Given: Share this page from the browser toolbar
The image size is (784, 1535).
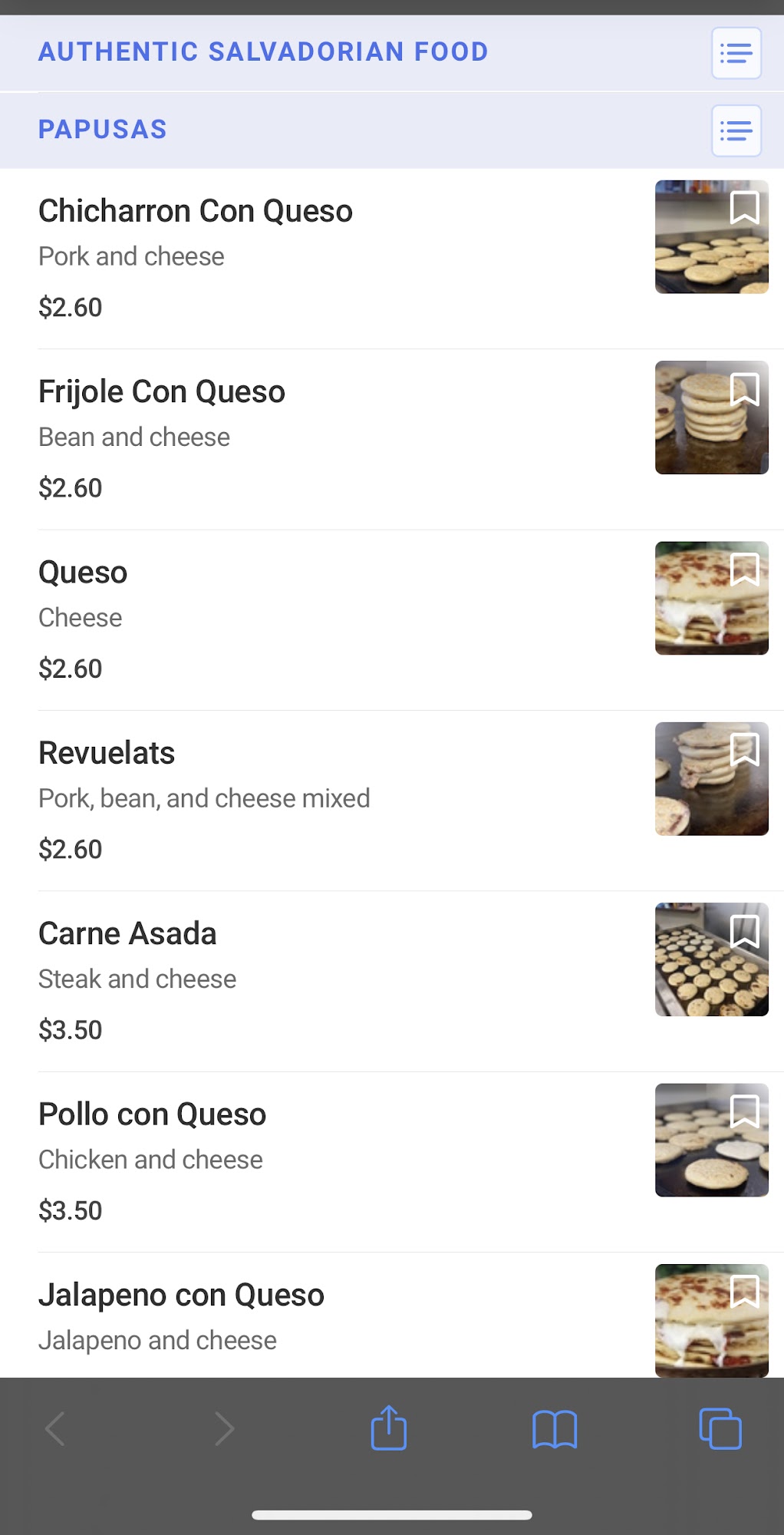Looking at the screenshot, I should point(389,1428).
